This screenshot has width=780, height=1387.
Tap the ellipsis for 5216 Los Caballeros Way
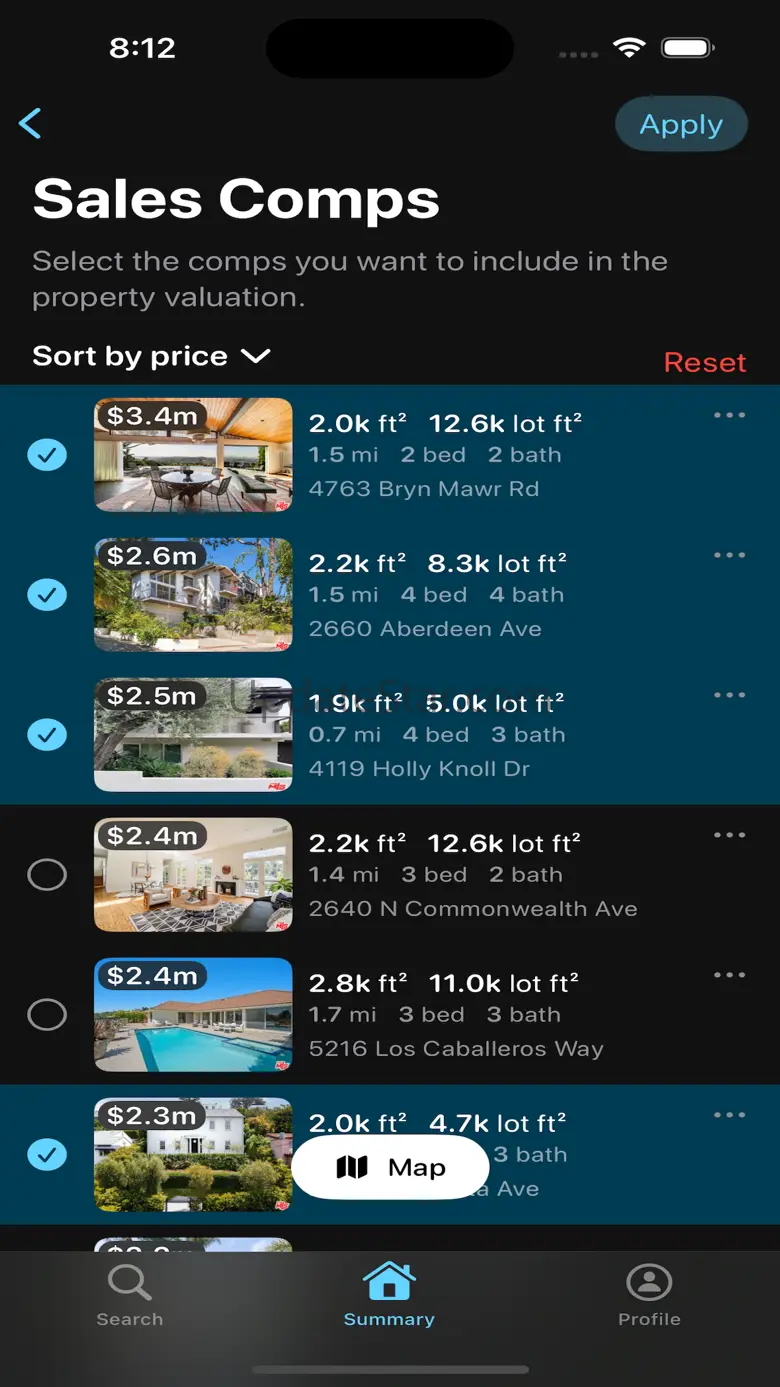(x=729, y=976)
